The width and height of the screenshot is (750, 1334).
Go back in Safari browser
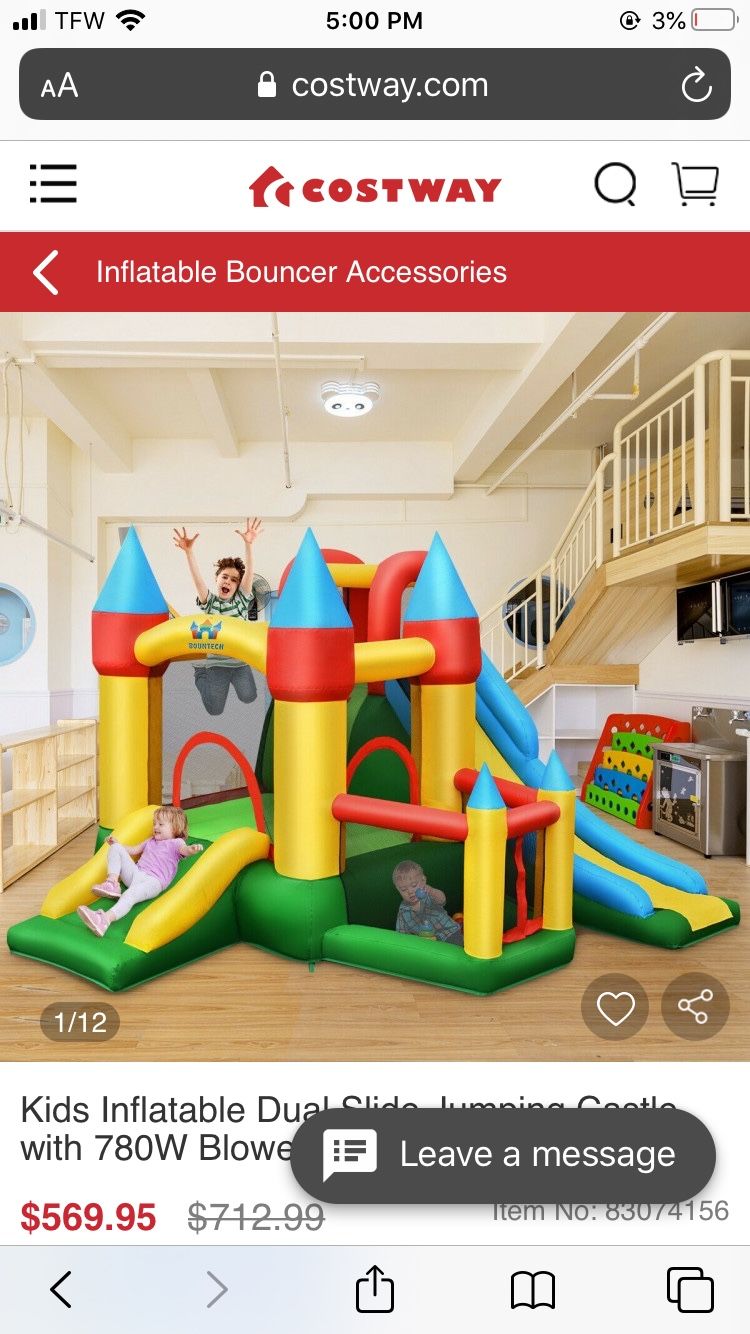click(61, 1289)
